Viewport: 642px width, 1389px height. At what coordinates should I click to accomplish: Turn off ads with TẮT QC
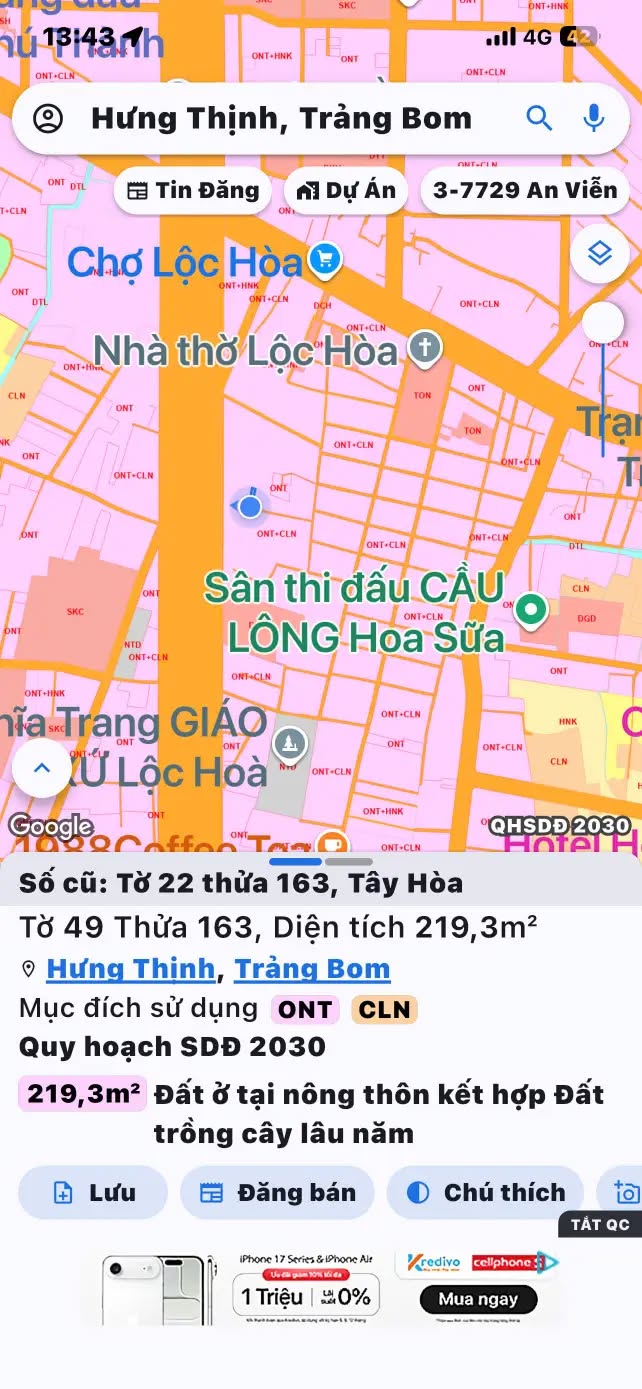(x=600, y=1224)
